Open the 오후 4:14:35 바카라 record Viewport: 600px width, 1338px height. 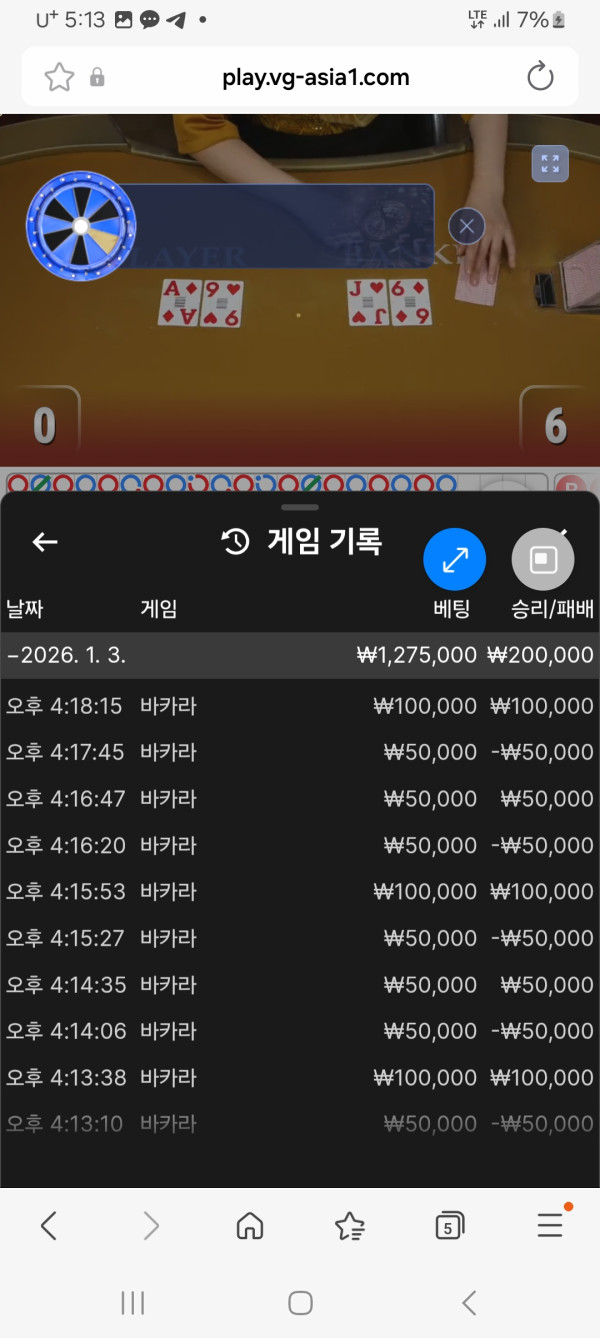tap(300, 985)
